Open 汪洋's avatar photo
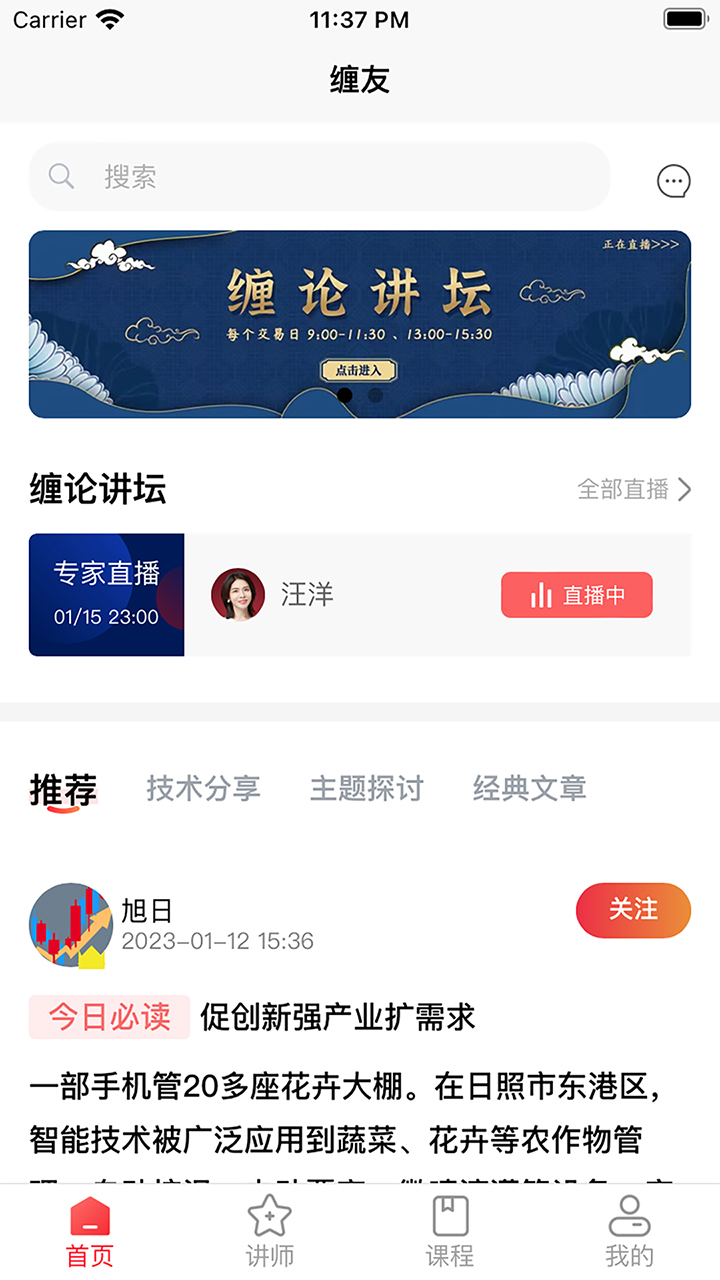Screen dimensions: 720x1280 (237, 594)
